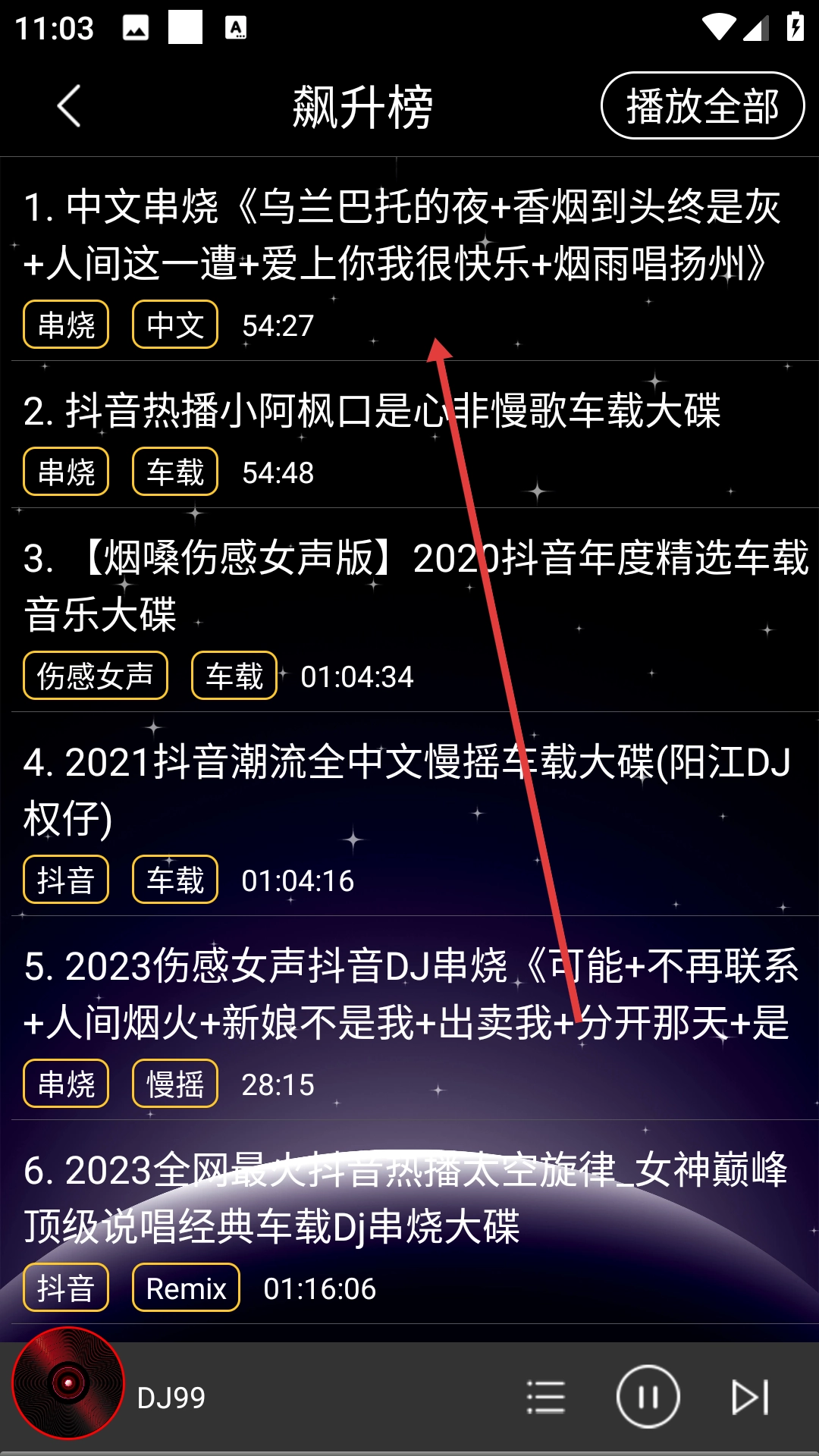Screen dimensions: 819x1456
Task: Select the Remix tag on track 6
Action: [186, 1288]
